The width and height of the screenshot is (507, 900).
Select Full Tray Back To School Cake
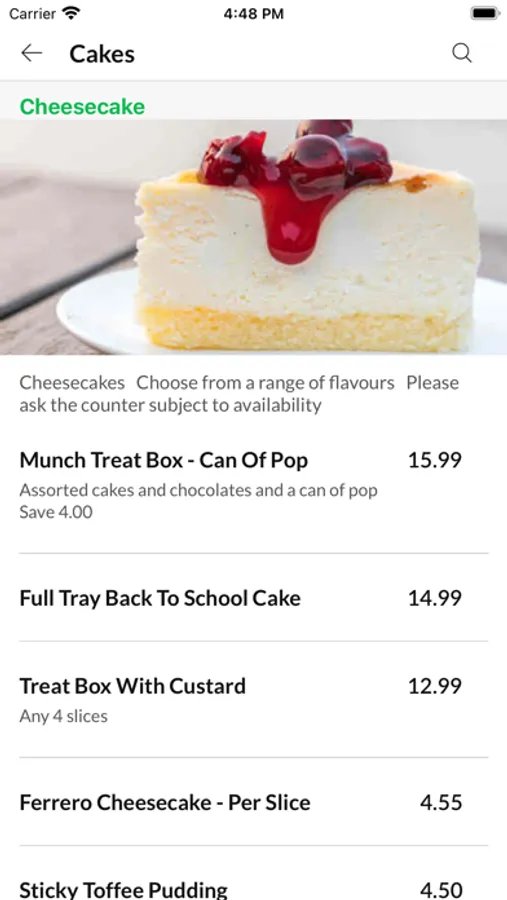point(253,598)
